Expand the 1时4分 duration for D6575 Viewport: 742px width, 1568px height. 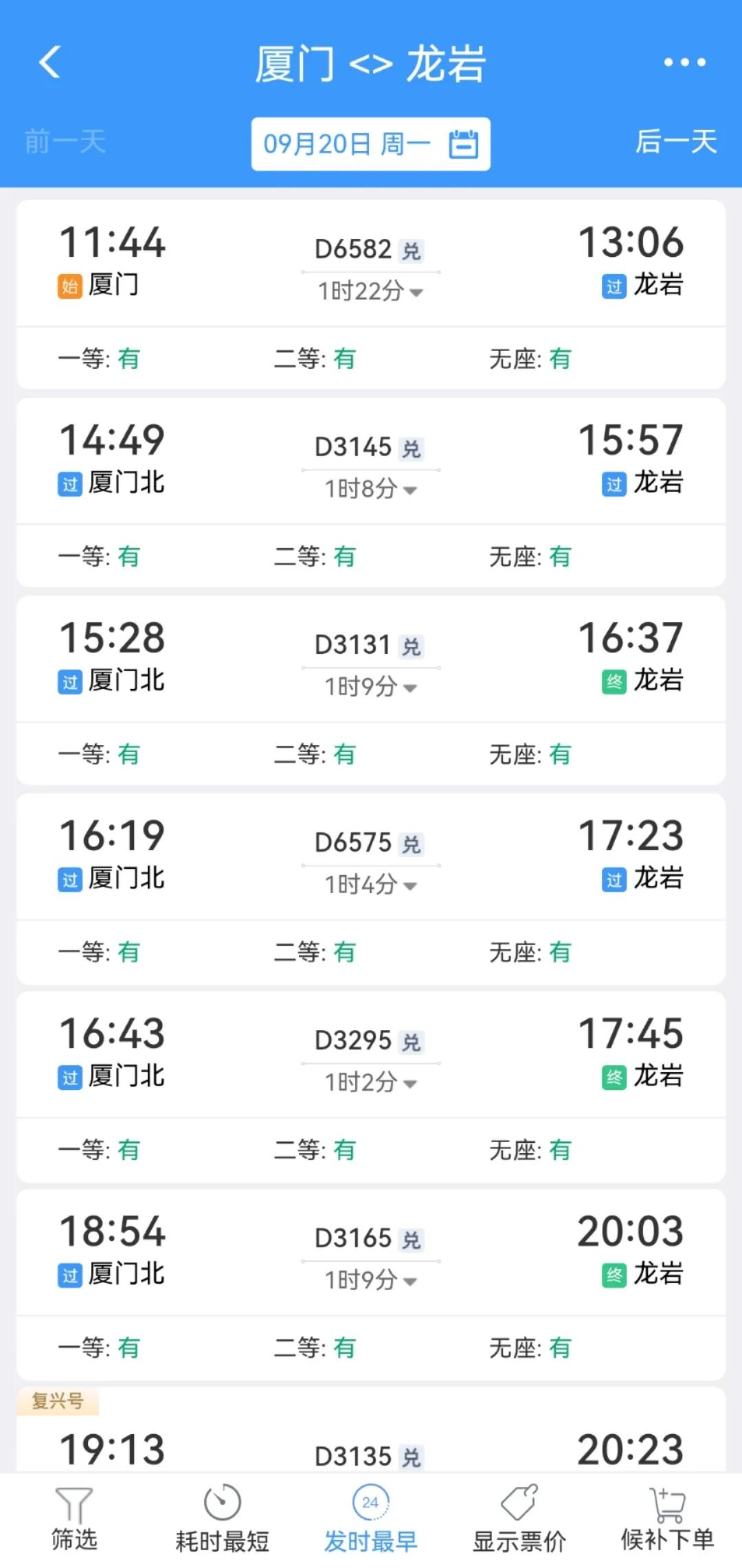pyautogui.click(x=371, y=885)
